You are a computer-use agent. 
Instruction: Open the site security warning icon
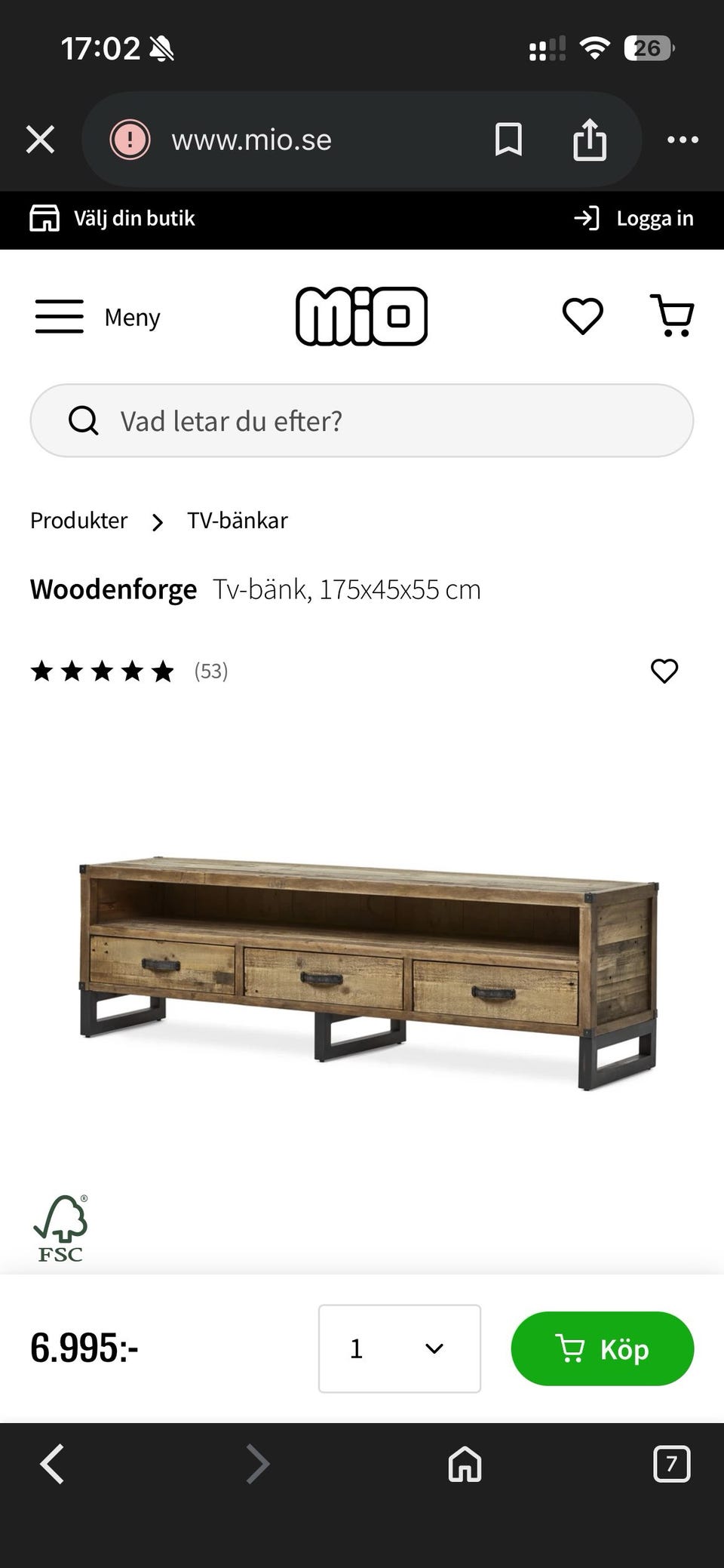point(130,140)
